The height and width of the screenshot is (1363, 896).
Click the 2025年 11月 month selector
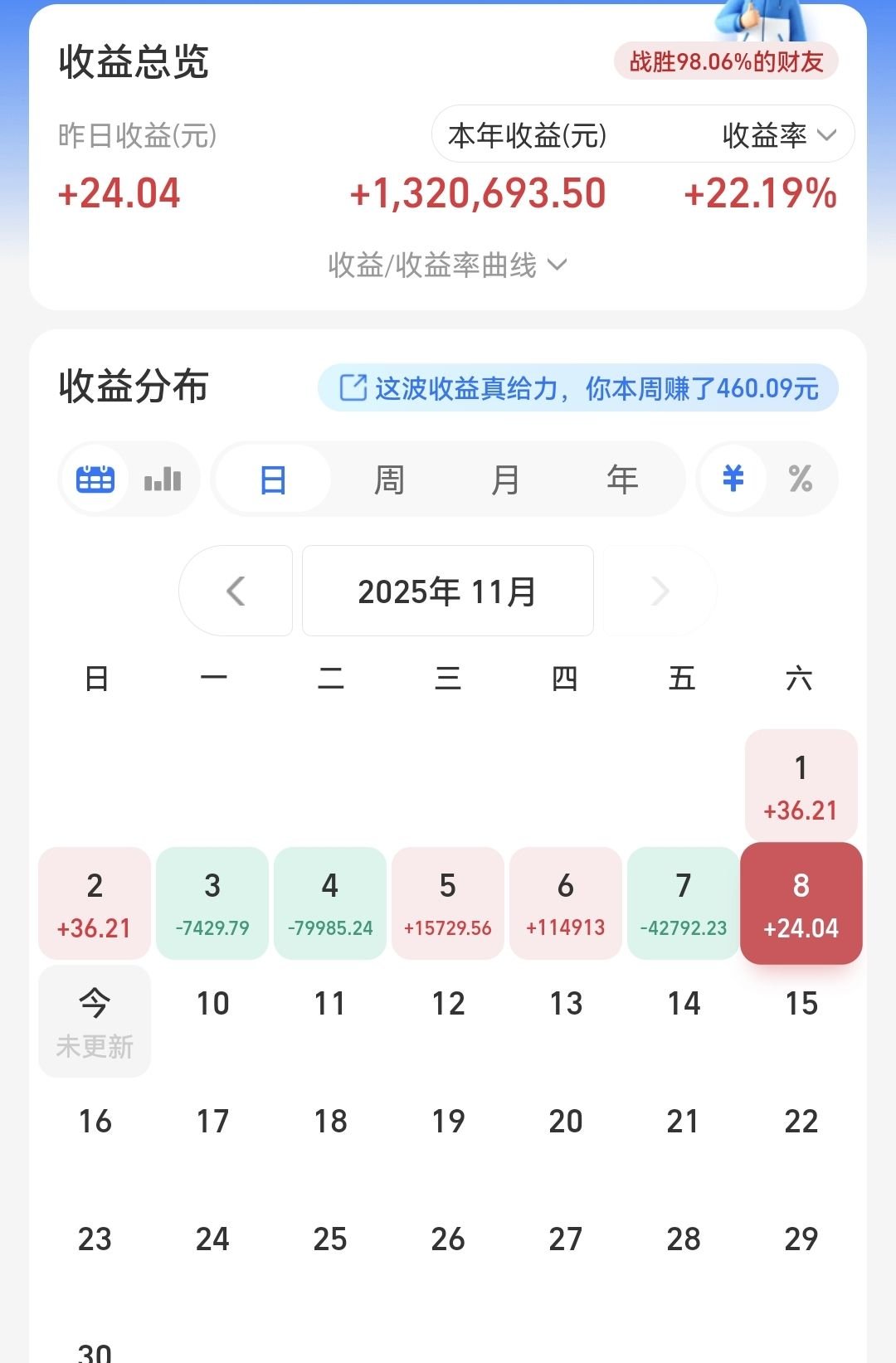(447, 591)
